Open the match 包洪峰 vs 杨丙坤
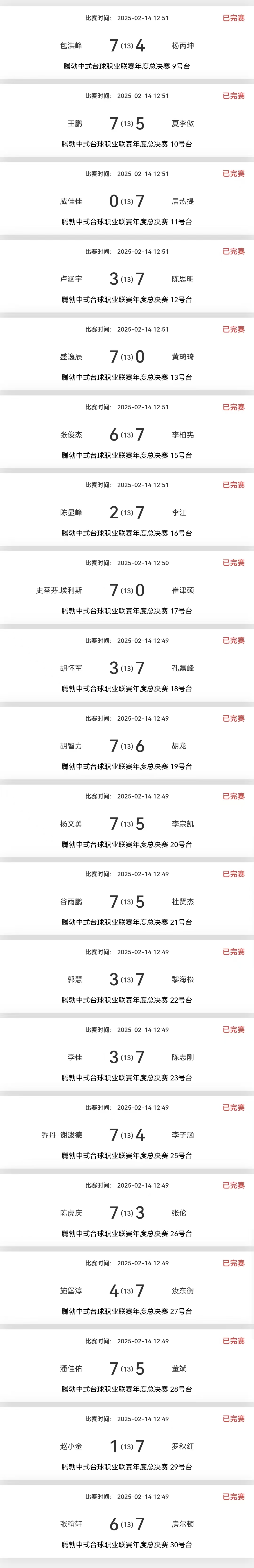254x1568 pixels. coord(127,46)
